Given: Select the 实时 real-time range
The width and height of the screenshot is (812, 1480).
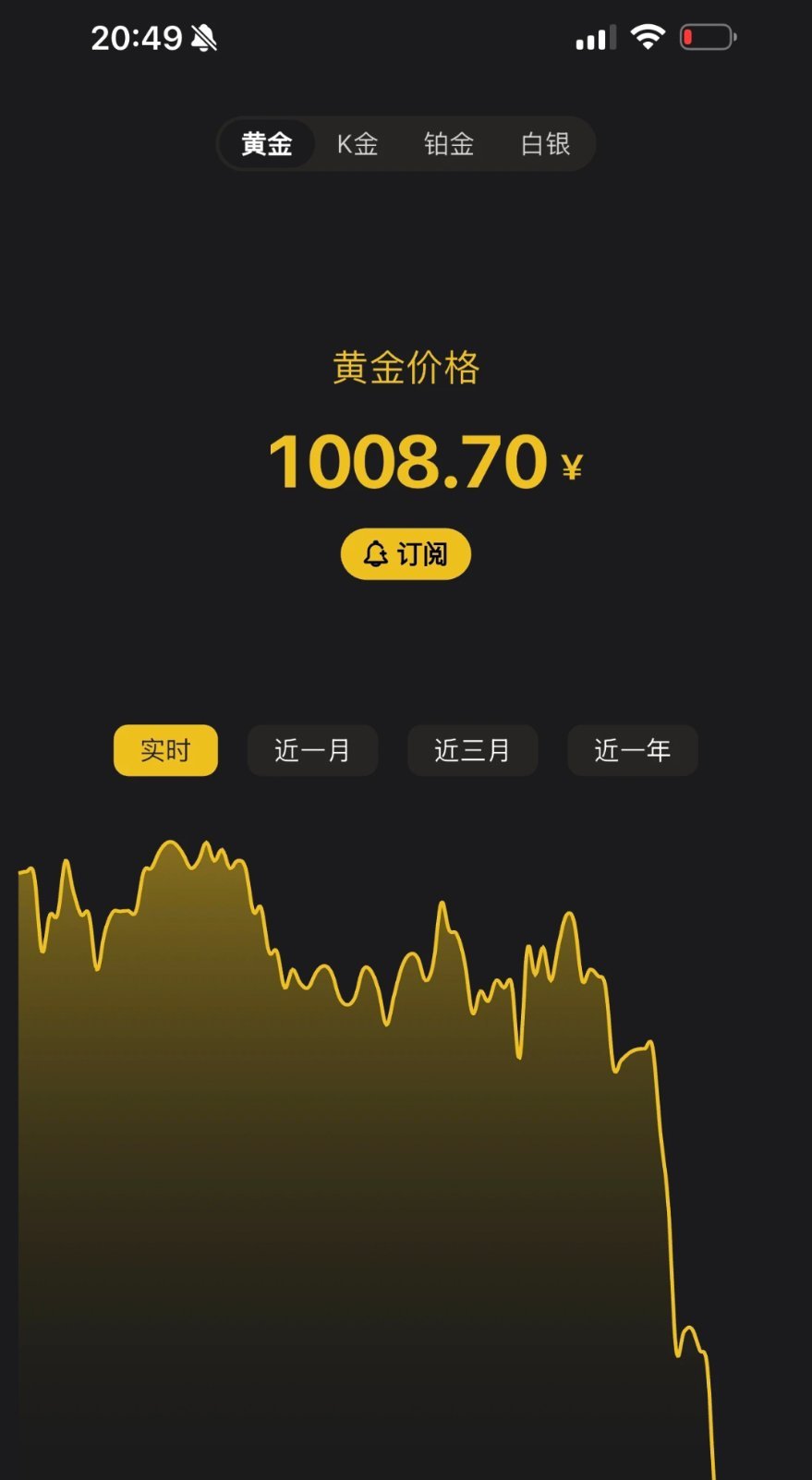Looking at the screenshot, I should click(x=164, y=750).
